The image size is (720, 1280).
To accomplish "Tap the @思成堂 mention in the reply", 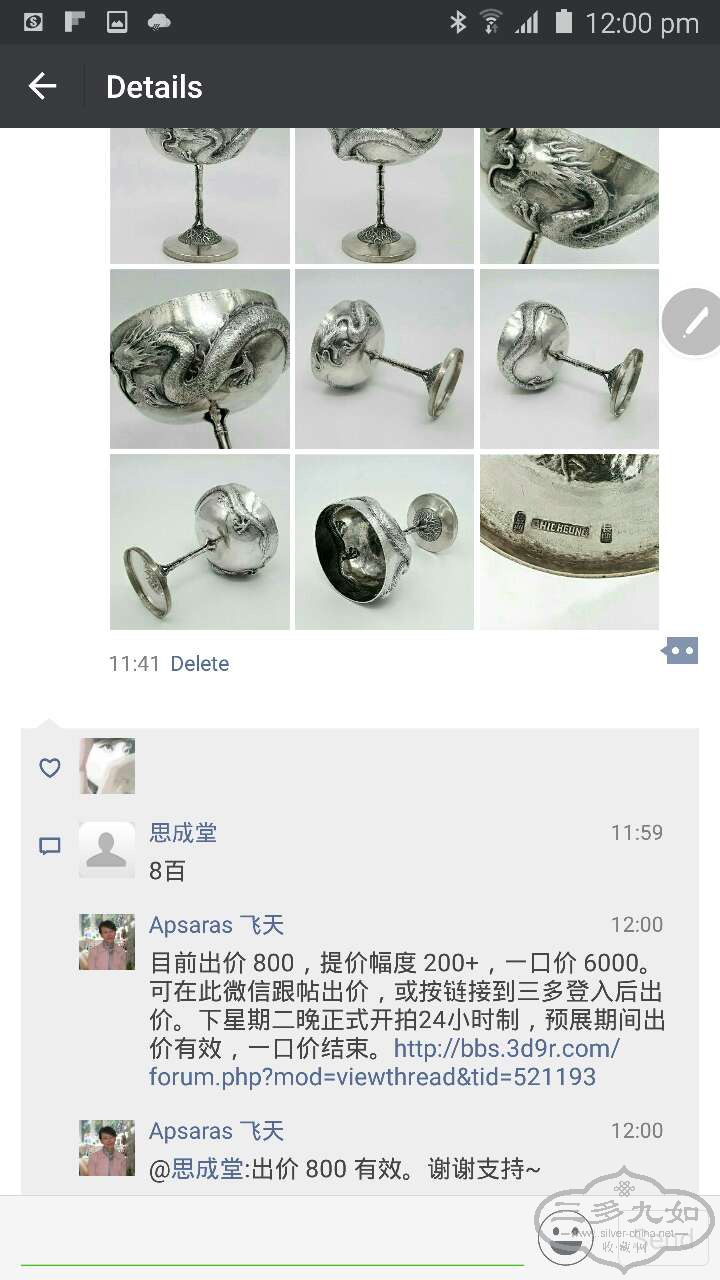I will click(x=197, y=1169).
